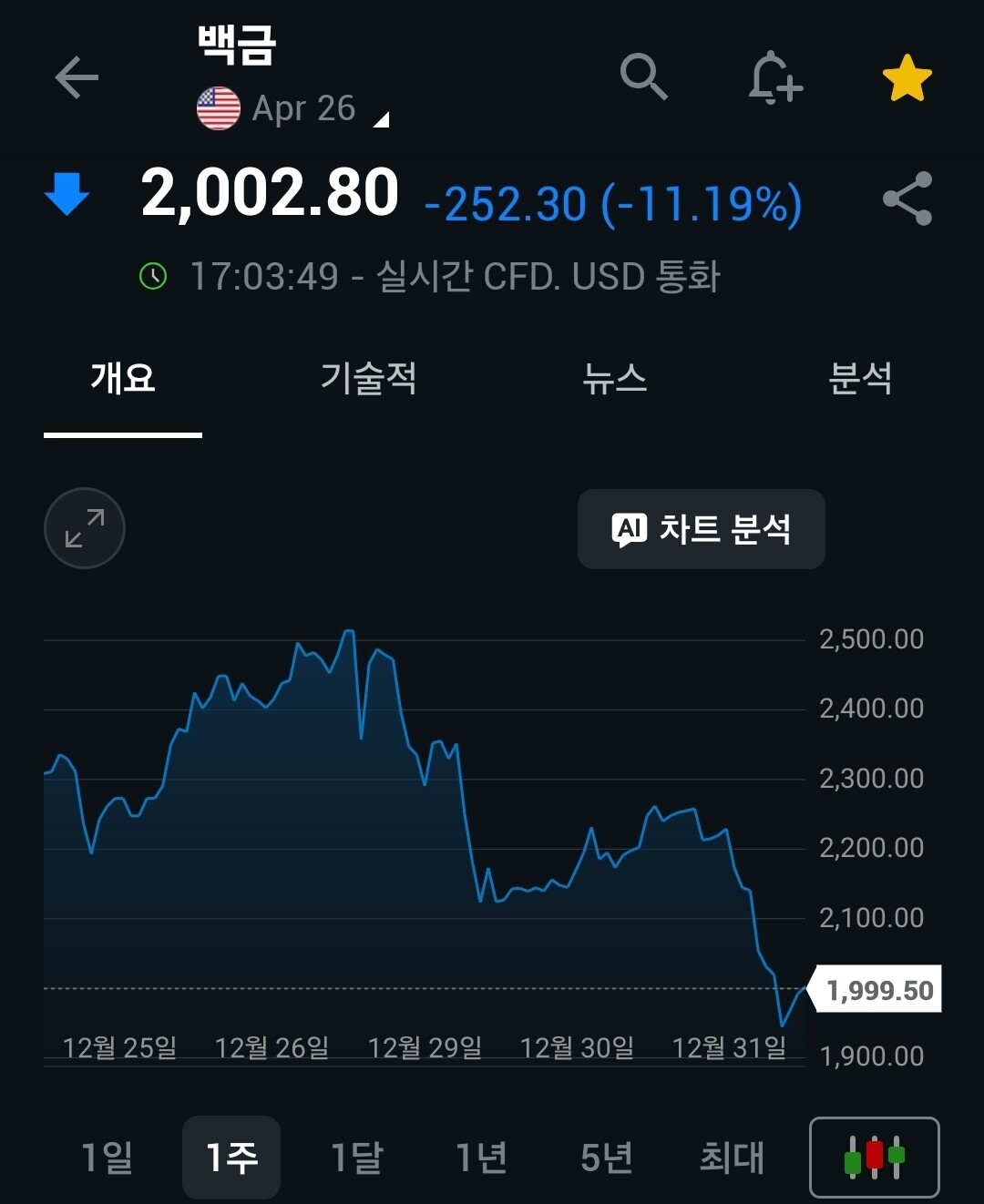984x1204 pixels.
Task: Share this platinum quote
Action: tap(907, 199)
